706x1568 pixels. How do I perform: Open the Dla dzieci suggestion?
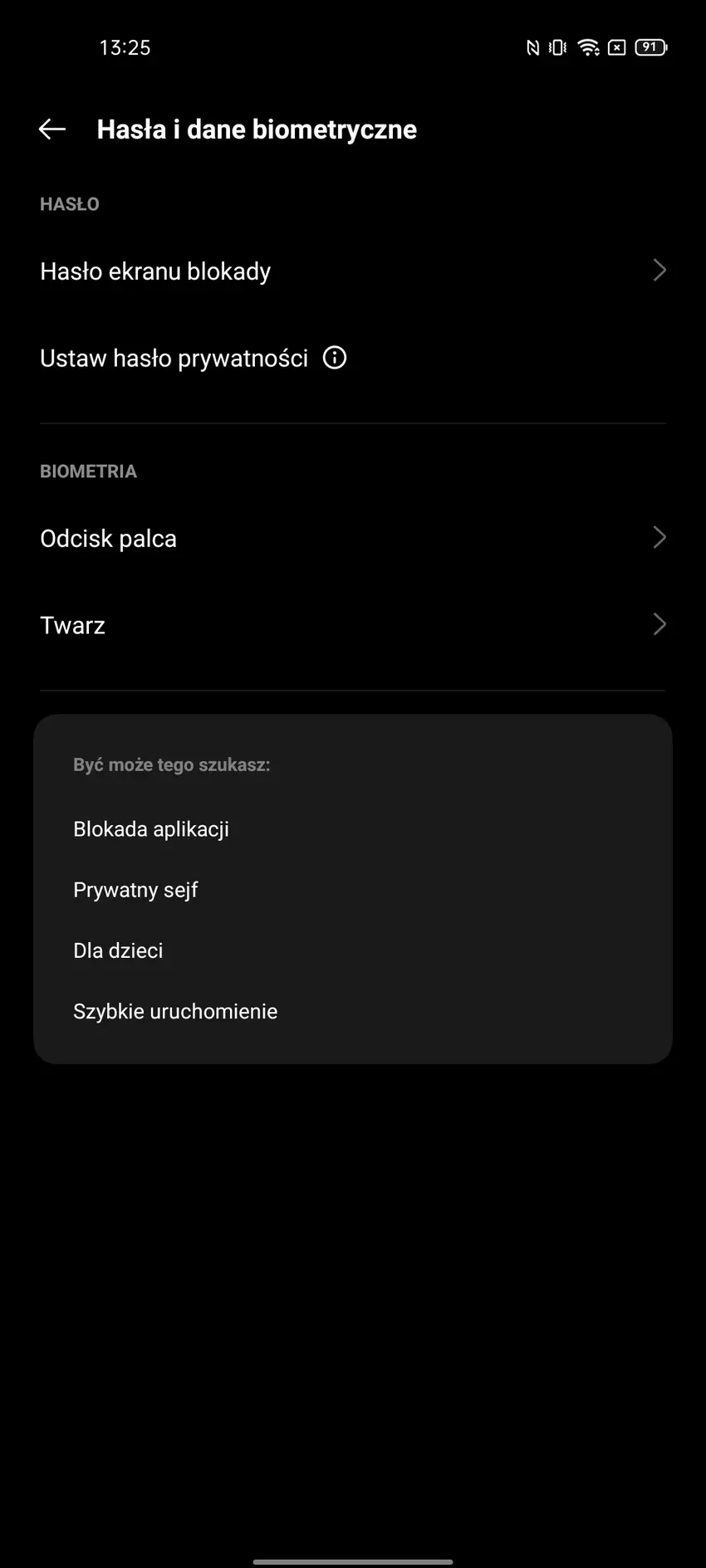pyautogui.click(x=118, y=950)
